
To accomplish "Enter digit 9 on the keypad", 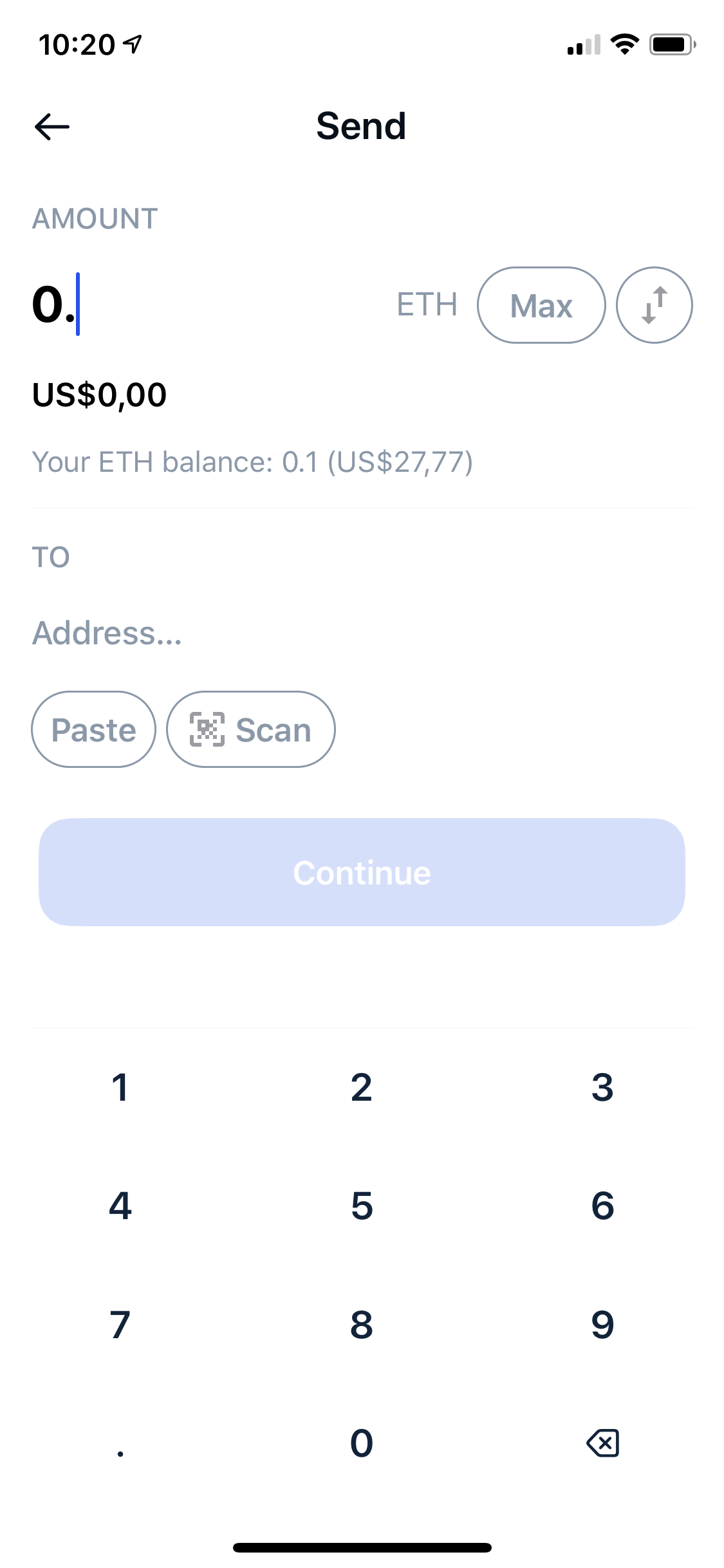I will pyautogui.click(x=603, y=1325).
